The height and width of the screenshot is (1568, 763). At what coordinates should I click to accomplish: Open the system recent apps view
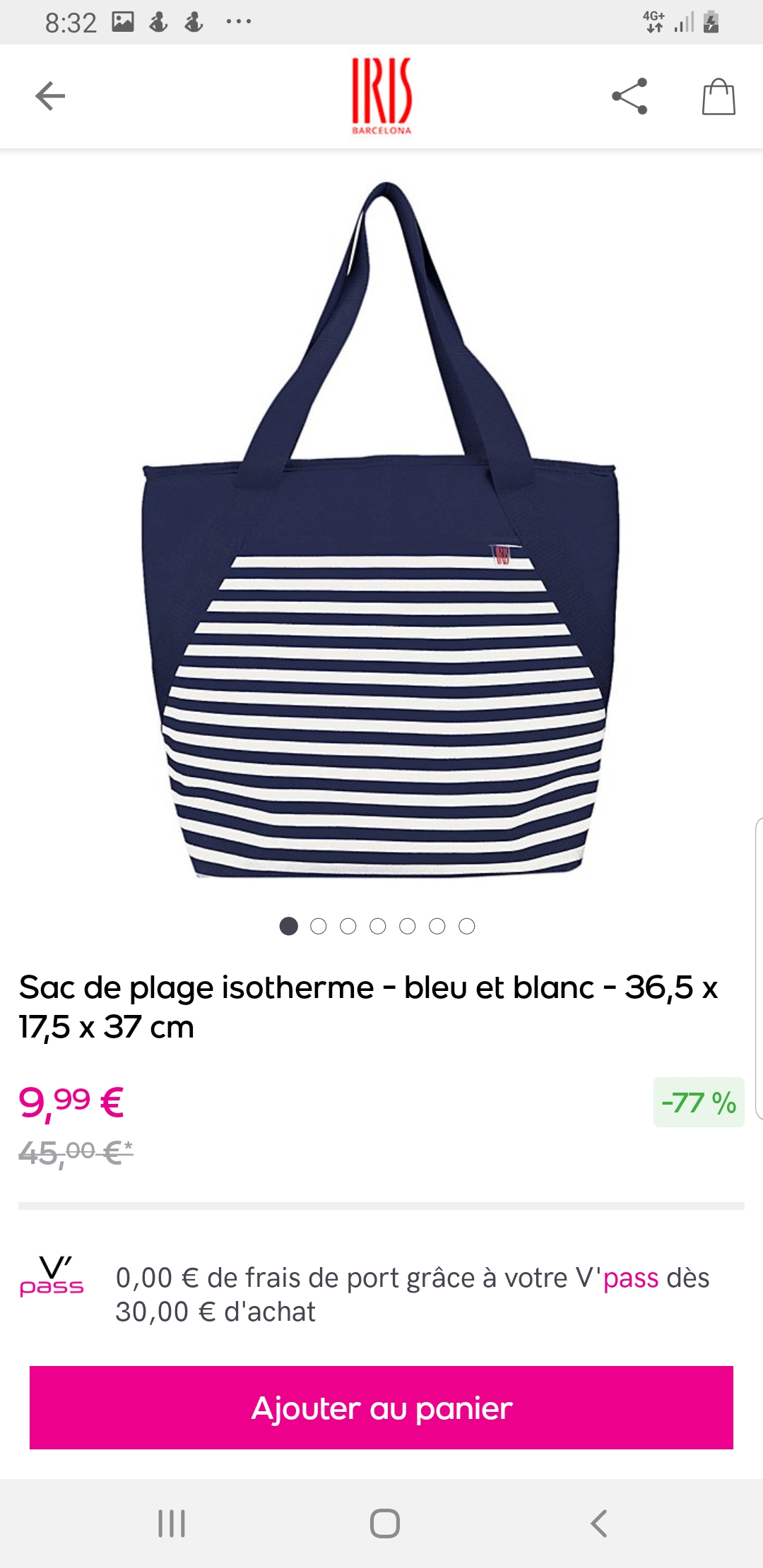coord(172,1523)
